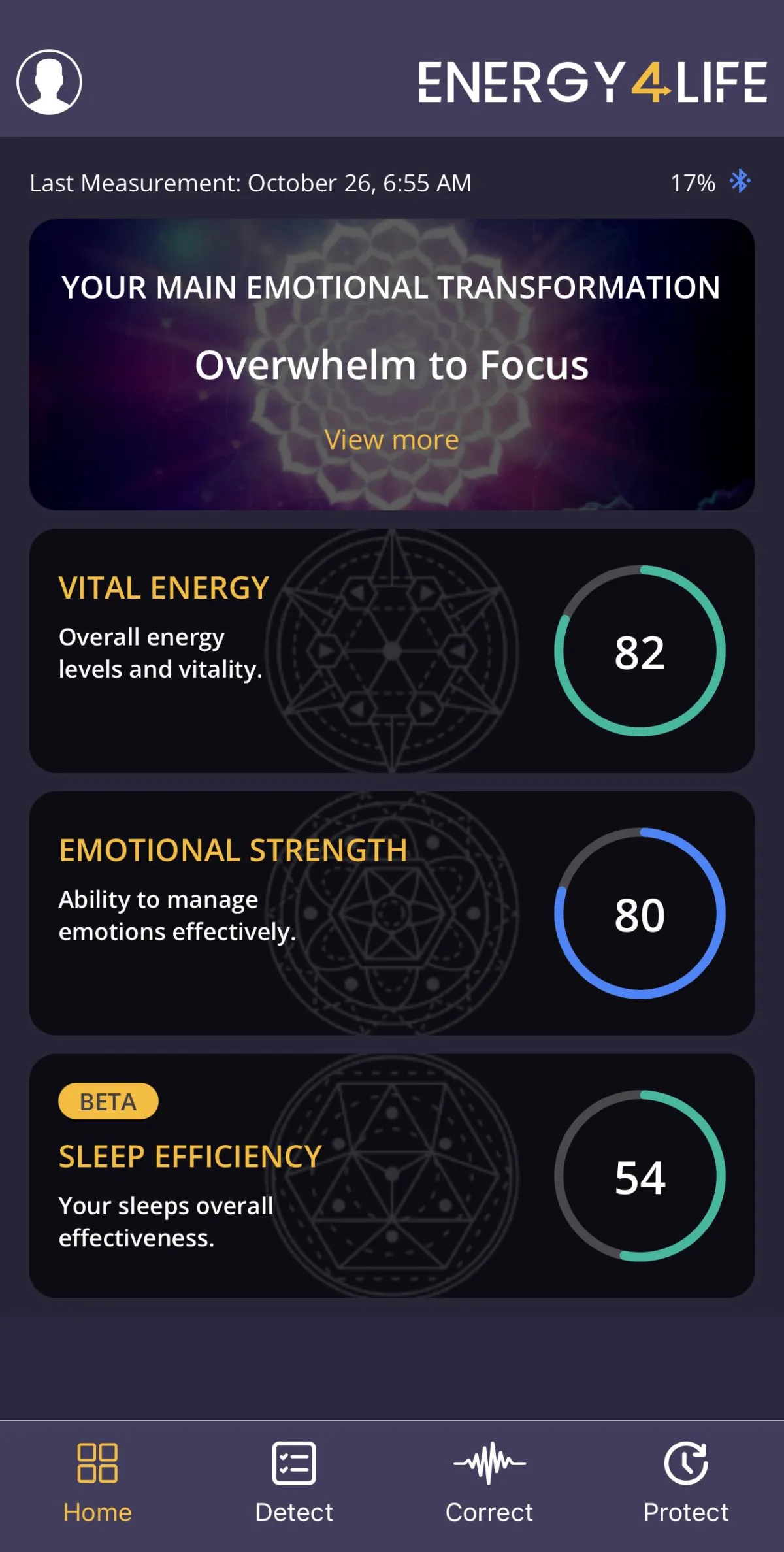Image resolution: width=784 pixels, height=1552 pixels.
Task: Open the user profile icon
Action: 49,82
